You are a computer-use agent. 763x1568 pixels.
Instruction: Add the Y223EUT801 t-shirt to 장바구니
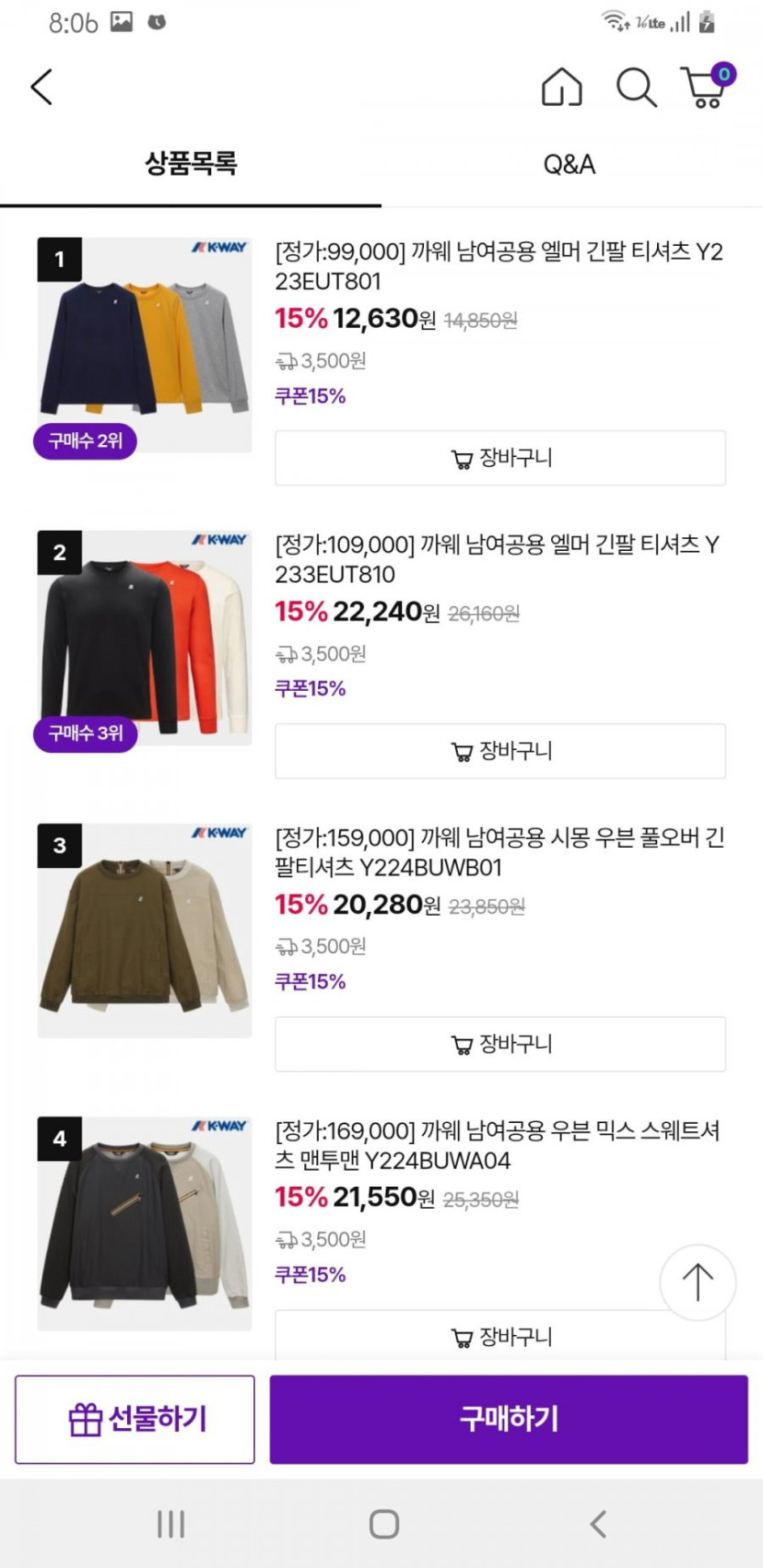[500, 458]
